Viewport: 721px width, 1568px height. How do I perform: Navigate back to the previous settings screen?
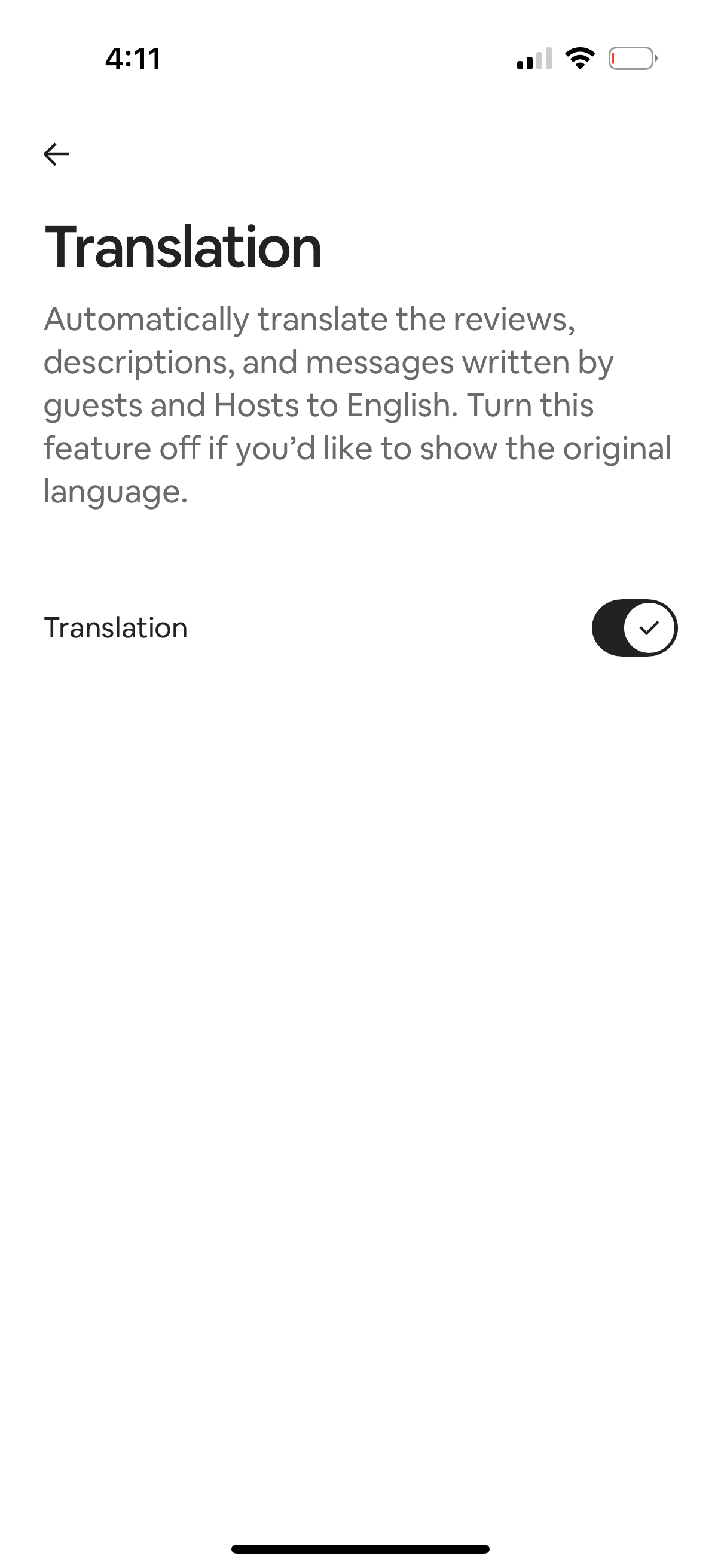[57, 154]
